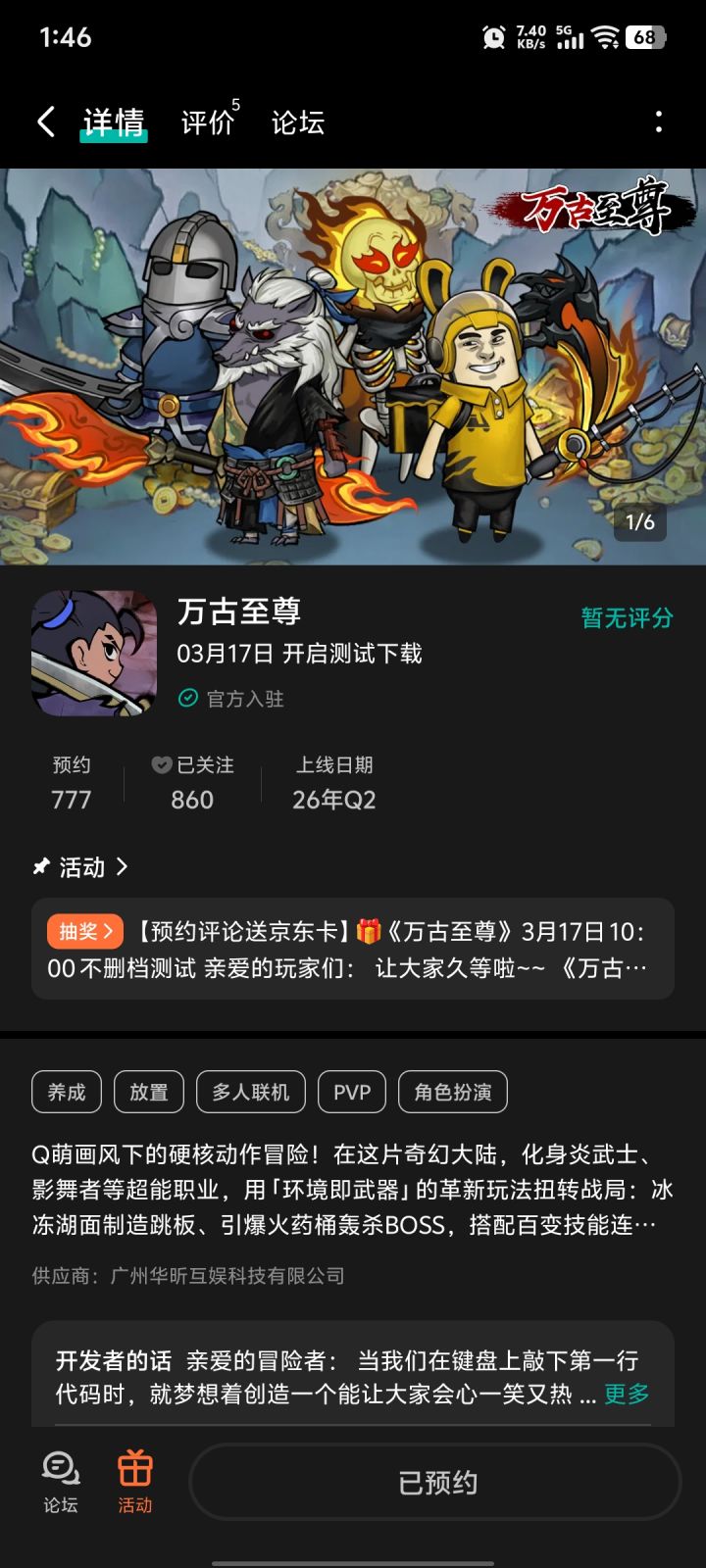Tap the 万古至尊 banner image
The height and width of the screenshot is (1568, 706).
coord(353,367)
